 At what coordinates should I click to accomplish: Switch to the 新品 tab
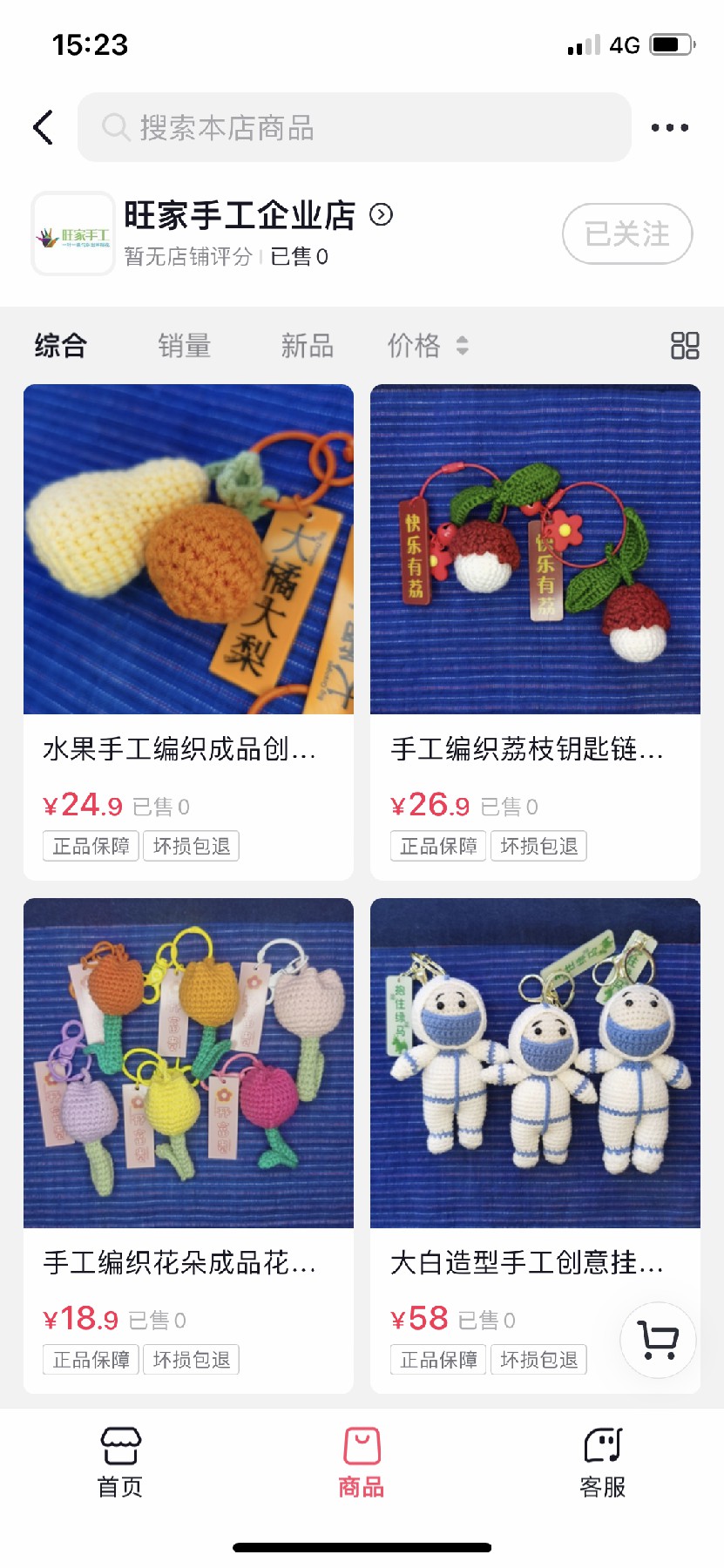coord(307,346)
